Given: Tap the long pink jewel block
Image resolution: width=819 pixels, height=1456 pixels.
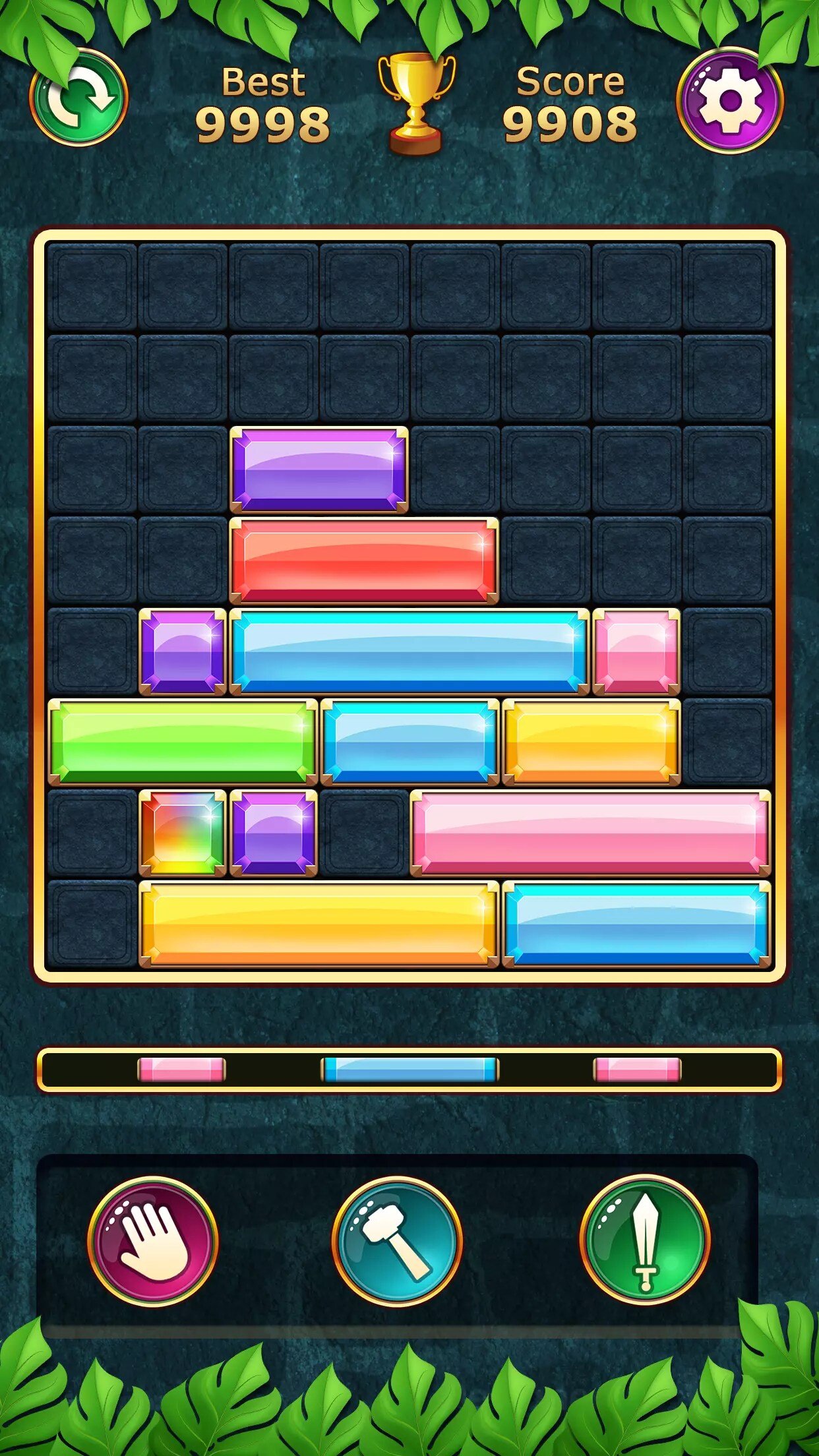Looking at the screenshot, I should 590,833.
